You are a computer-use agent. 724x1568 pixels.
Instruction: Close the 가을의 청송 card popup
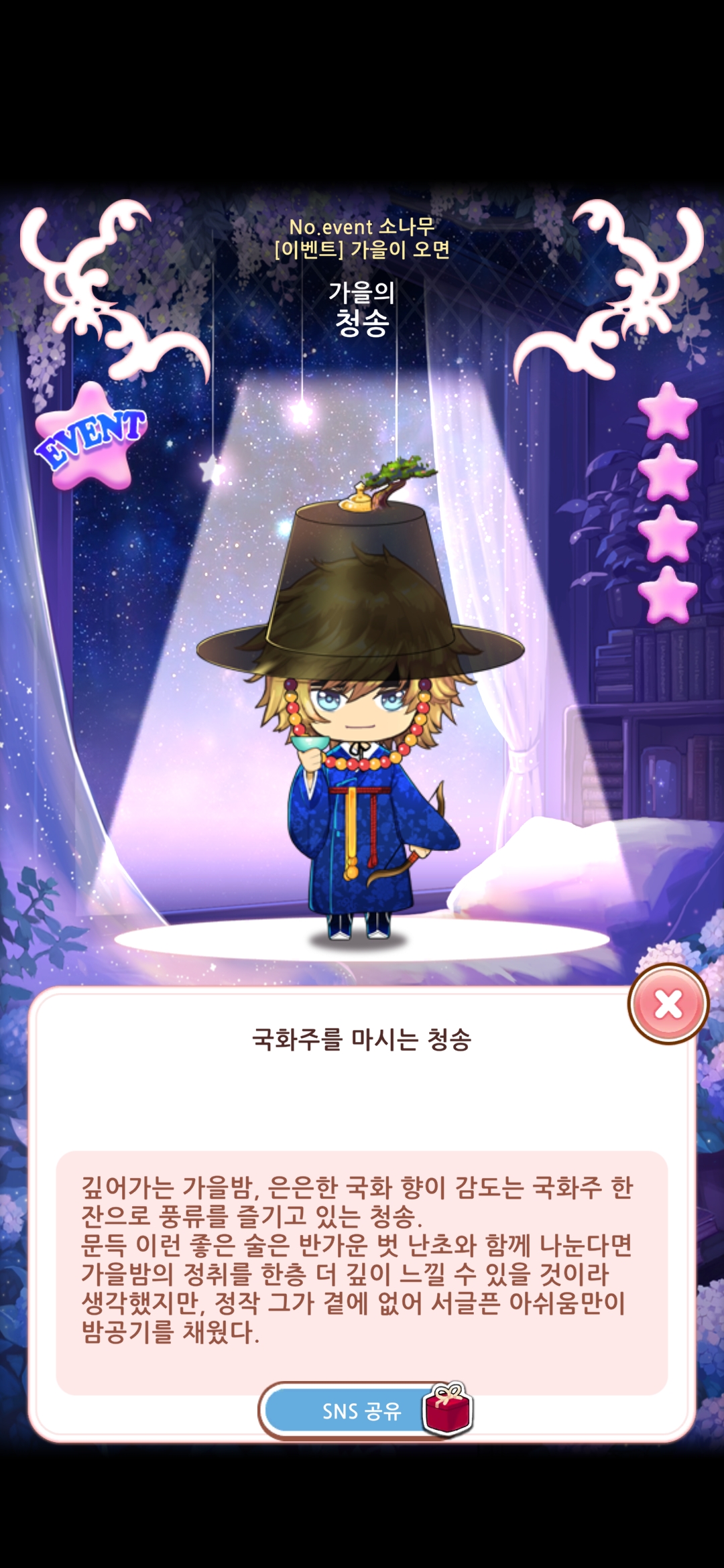pos(668,1004)
